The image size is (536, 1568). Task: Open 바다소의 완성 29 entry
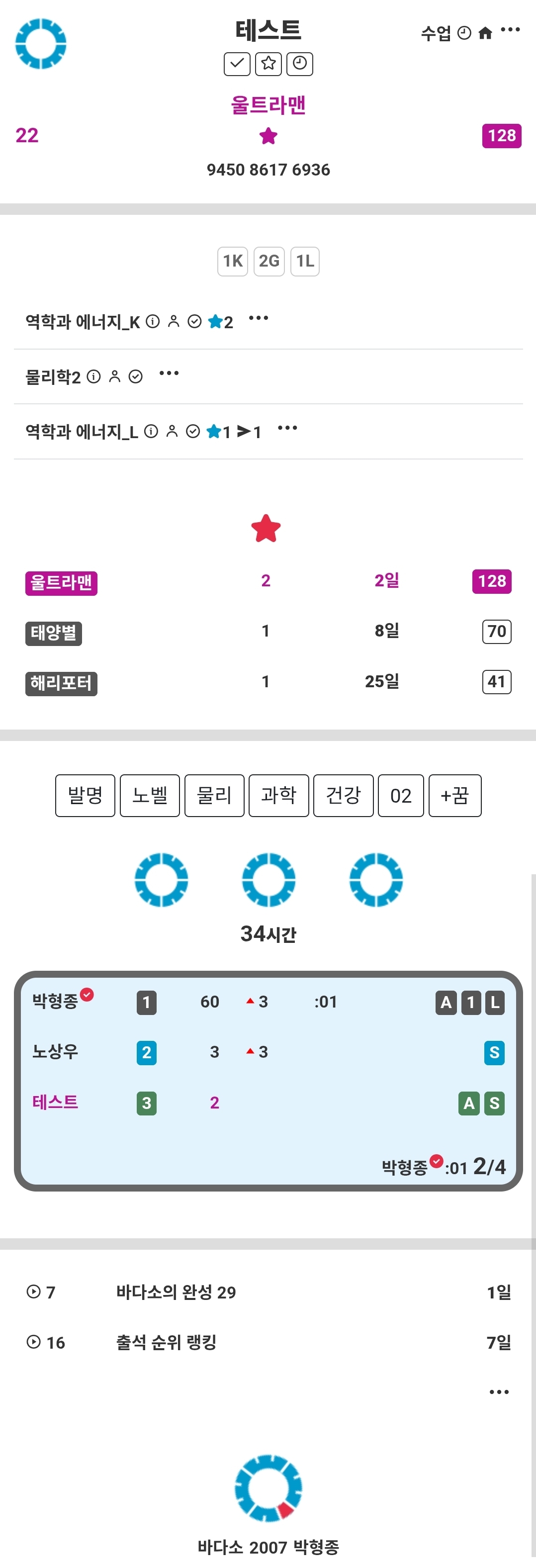coord(176,1291)
